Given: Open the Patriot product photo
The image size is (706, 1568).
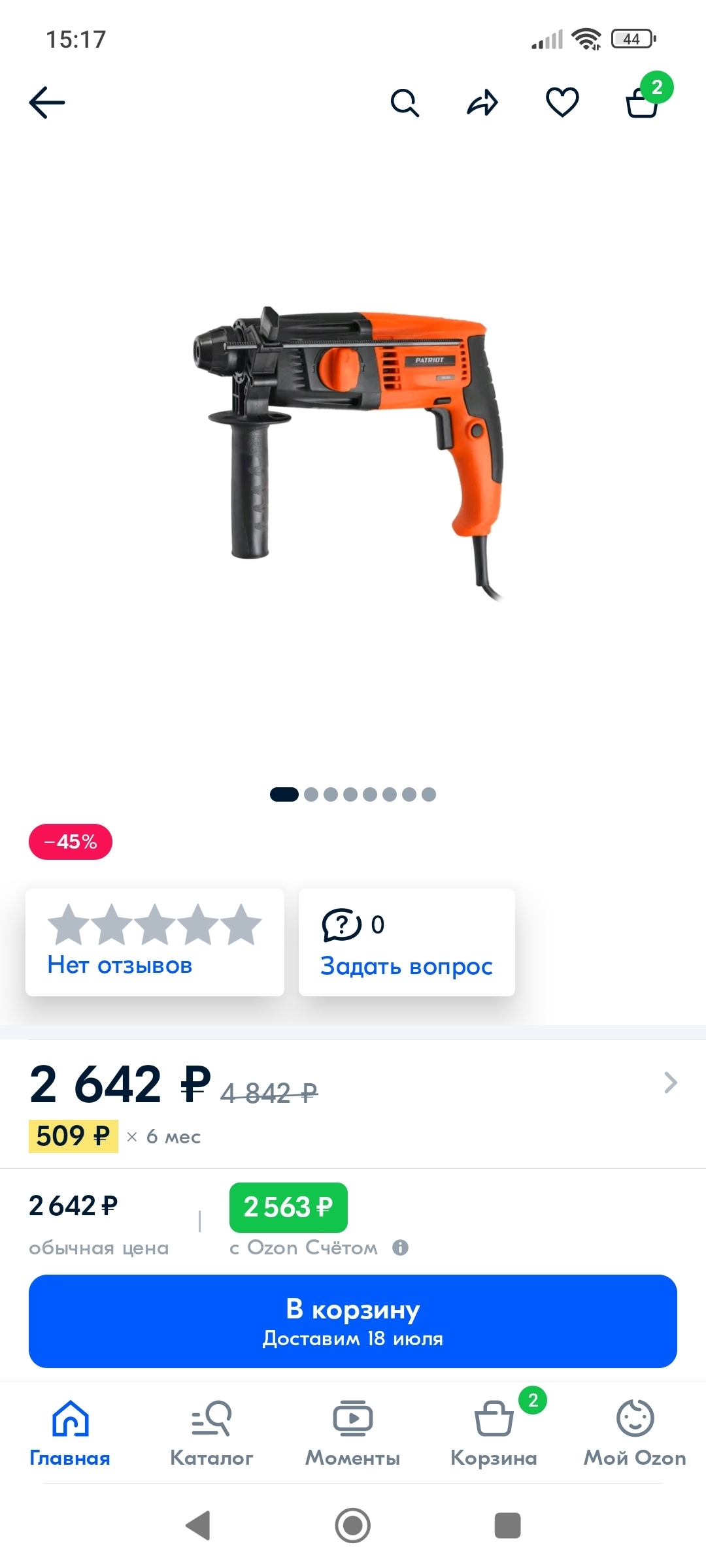Looking at the screenshot, I should click(x=353, y=451).
